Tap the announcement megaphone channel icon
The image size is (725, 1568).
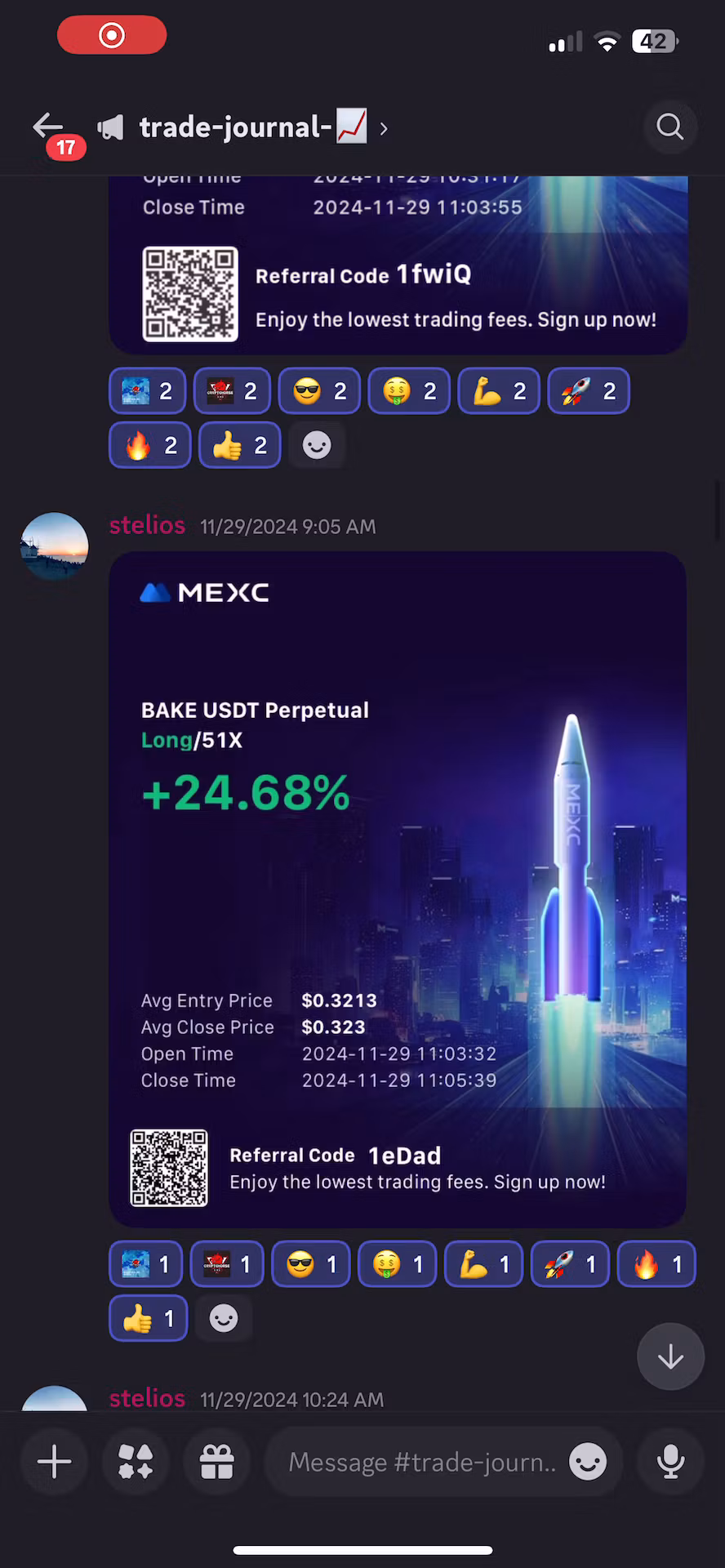pos(110,127)
